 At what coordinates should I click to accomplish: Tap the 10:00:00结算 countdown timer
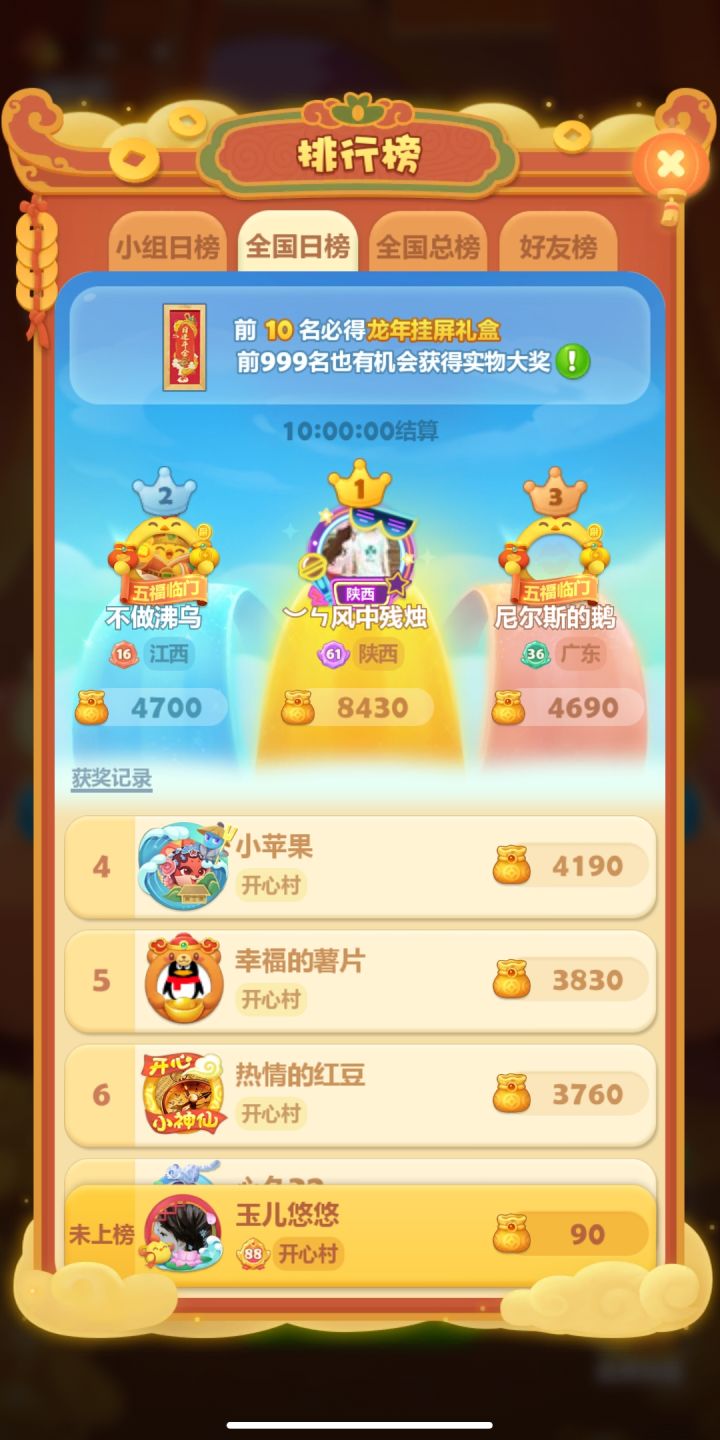coord(360,431)
